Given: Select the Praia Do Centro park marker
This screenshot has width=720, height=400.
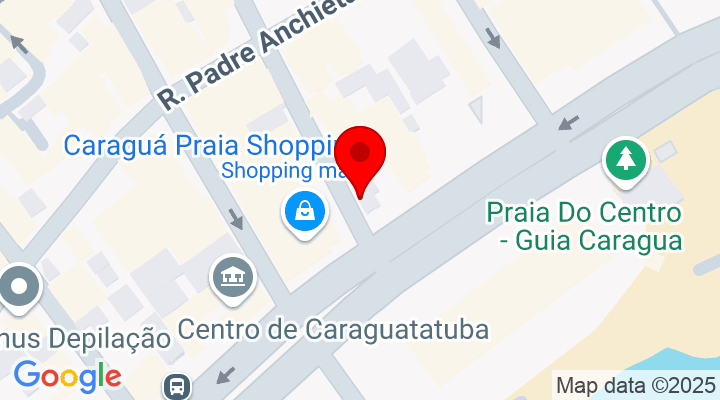Looking at the screenshot, I should tap(626, 159).
